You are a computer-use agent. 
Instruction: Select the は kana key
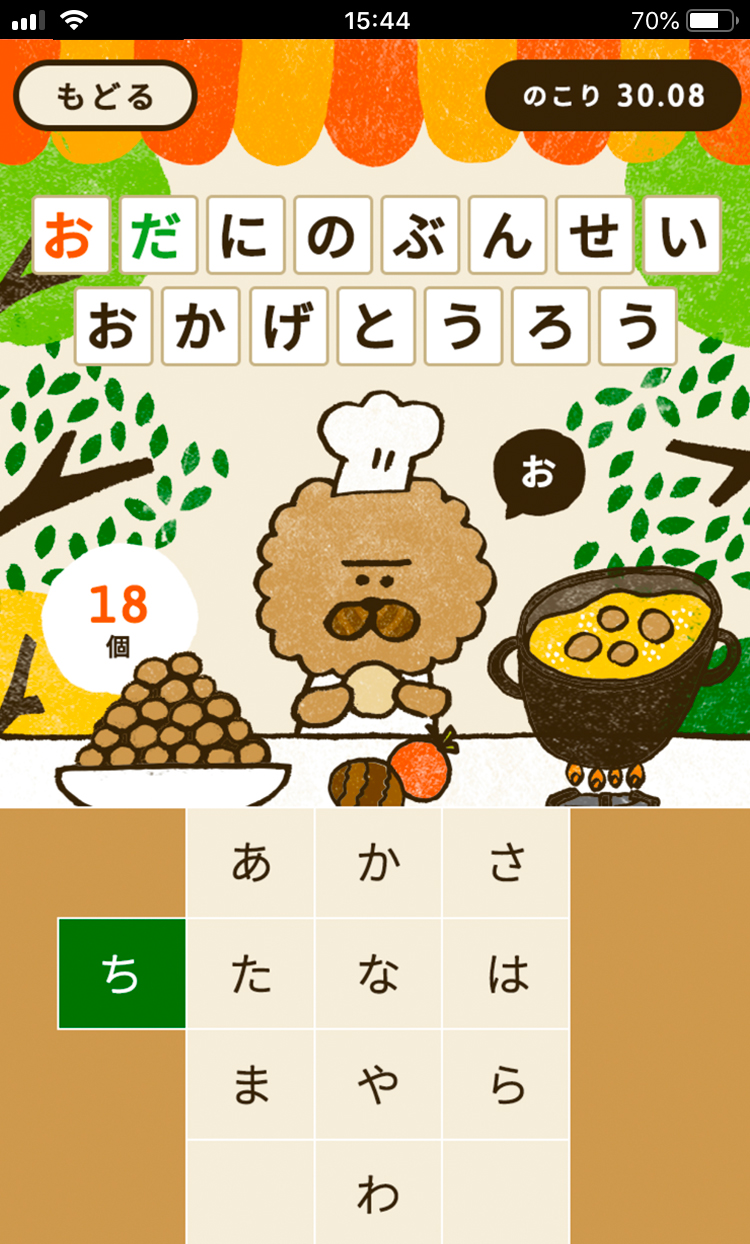[506, 973]
